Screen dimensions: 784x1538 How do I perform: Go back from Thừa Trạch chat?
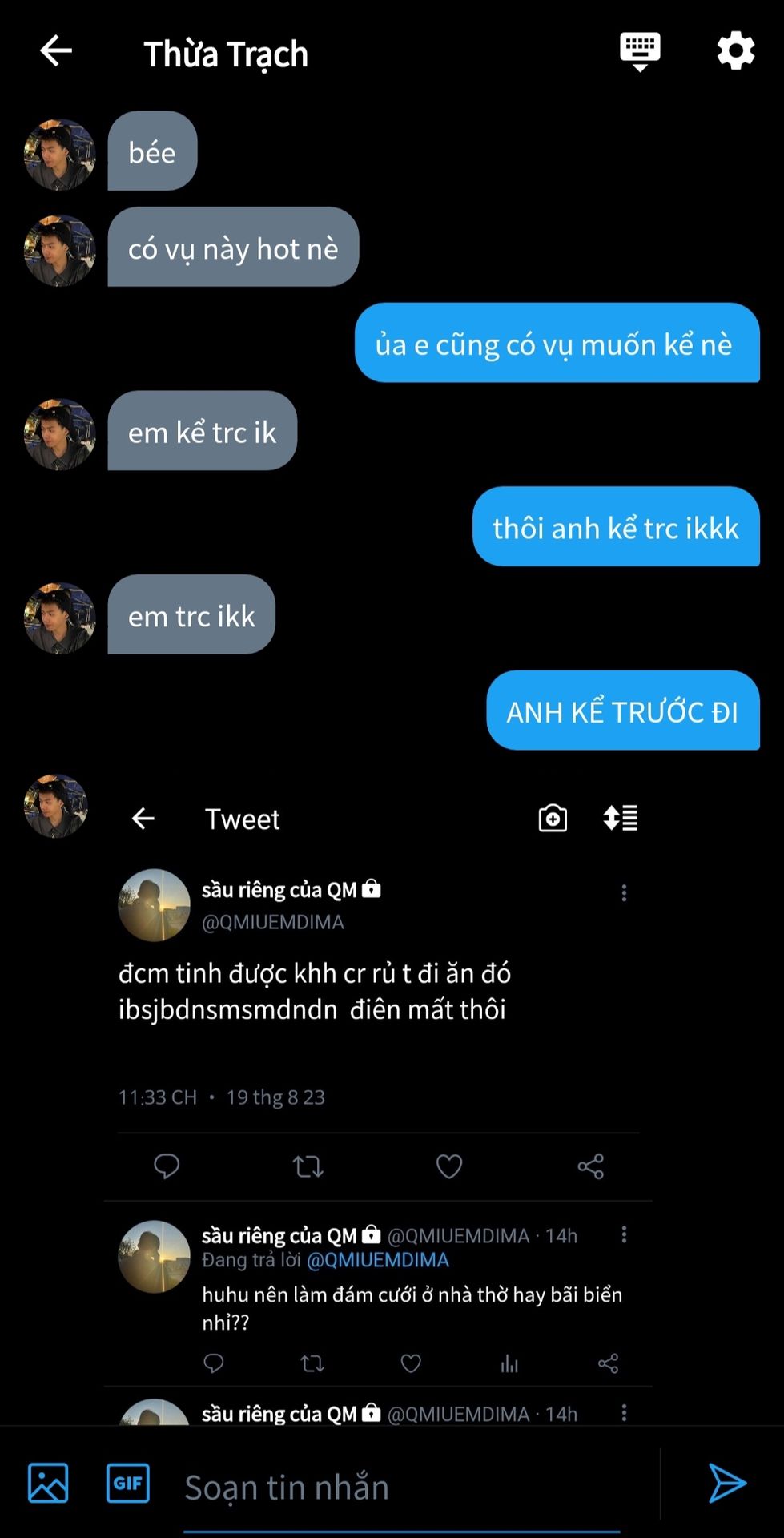[x=56, y=51]
